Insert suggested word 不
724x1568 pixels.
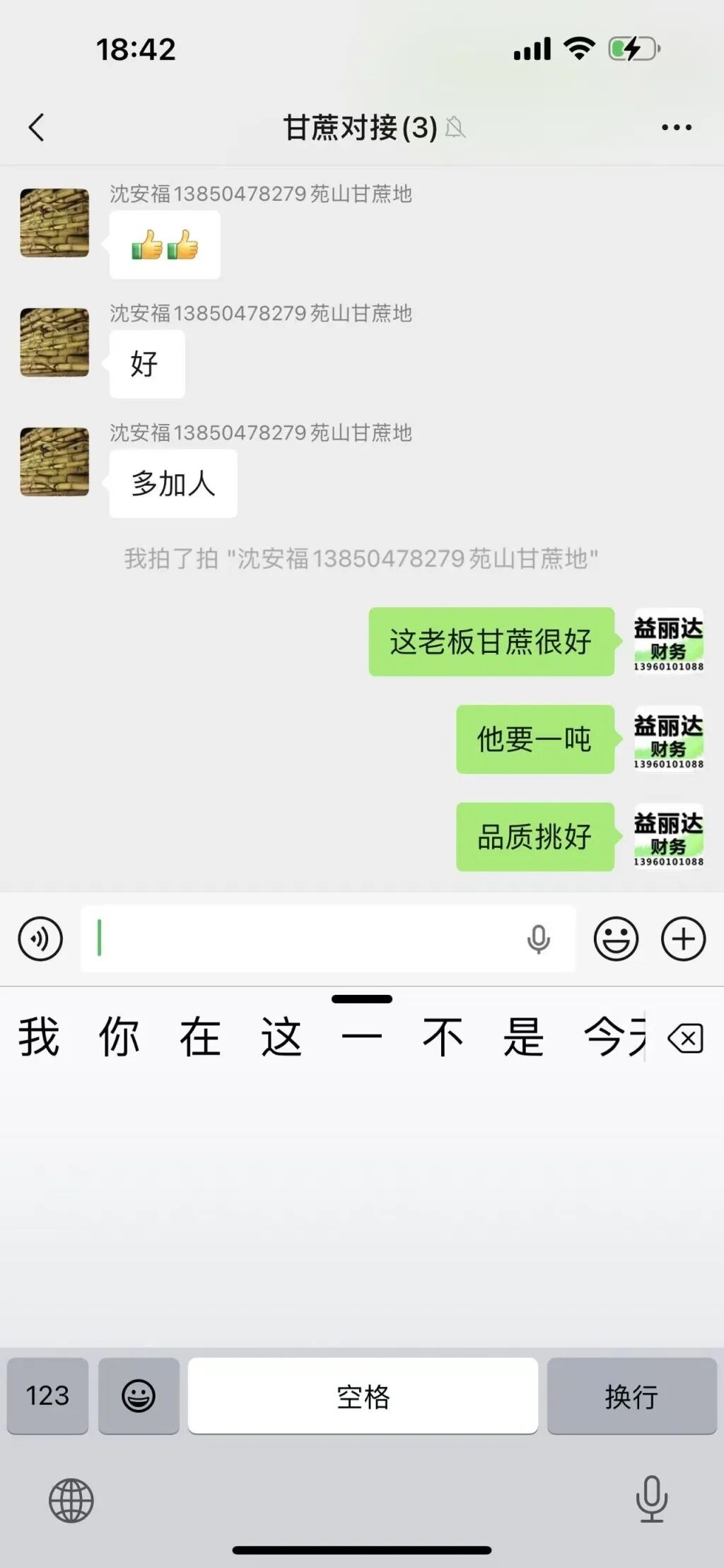(x=443, y=1037)
